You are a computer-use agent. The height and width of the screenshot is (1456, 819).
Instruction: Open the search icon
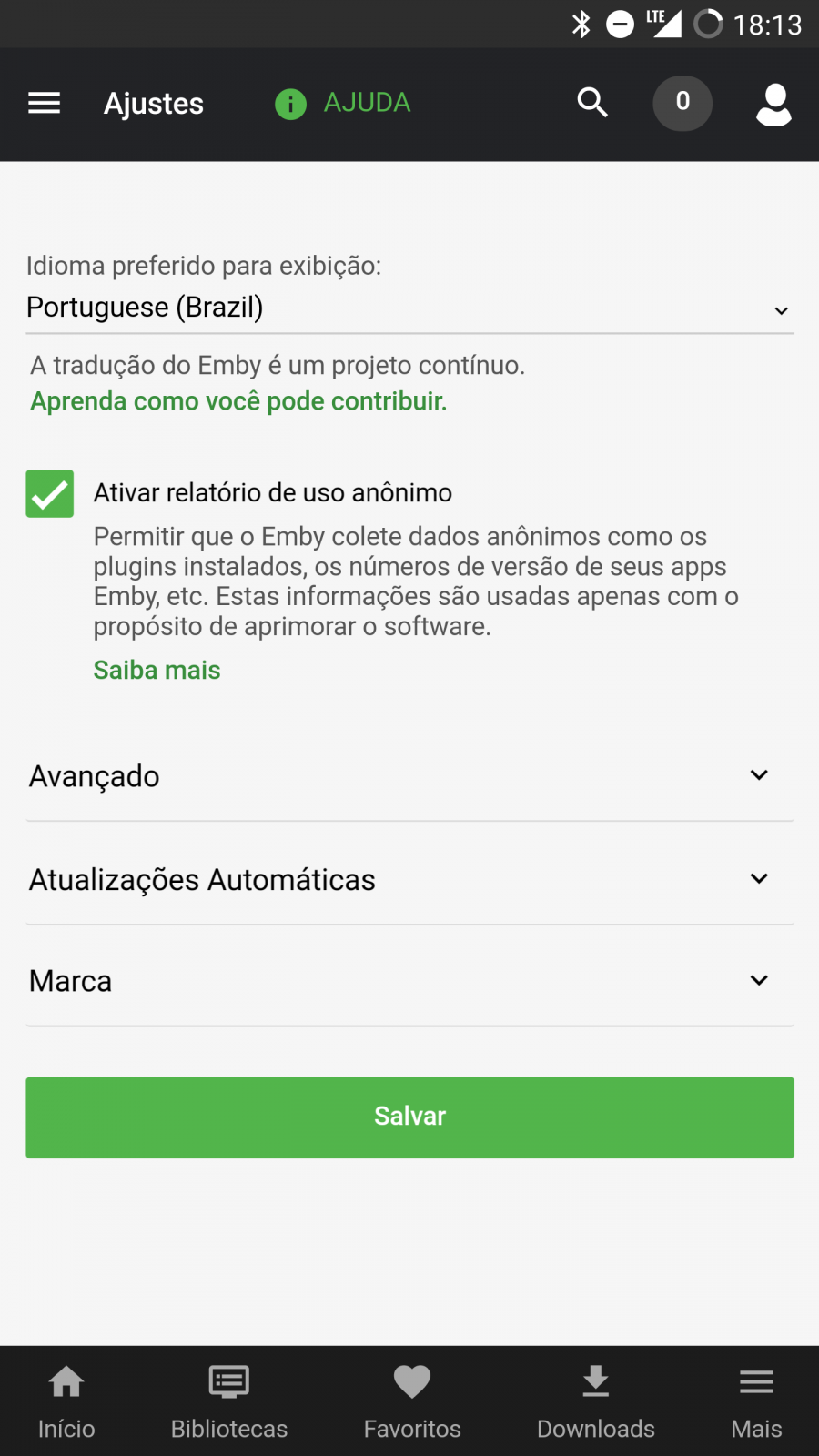(592, 103)
